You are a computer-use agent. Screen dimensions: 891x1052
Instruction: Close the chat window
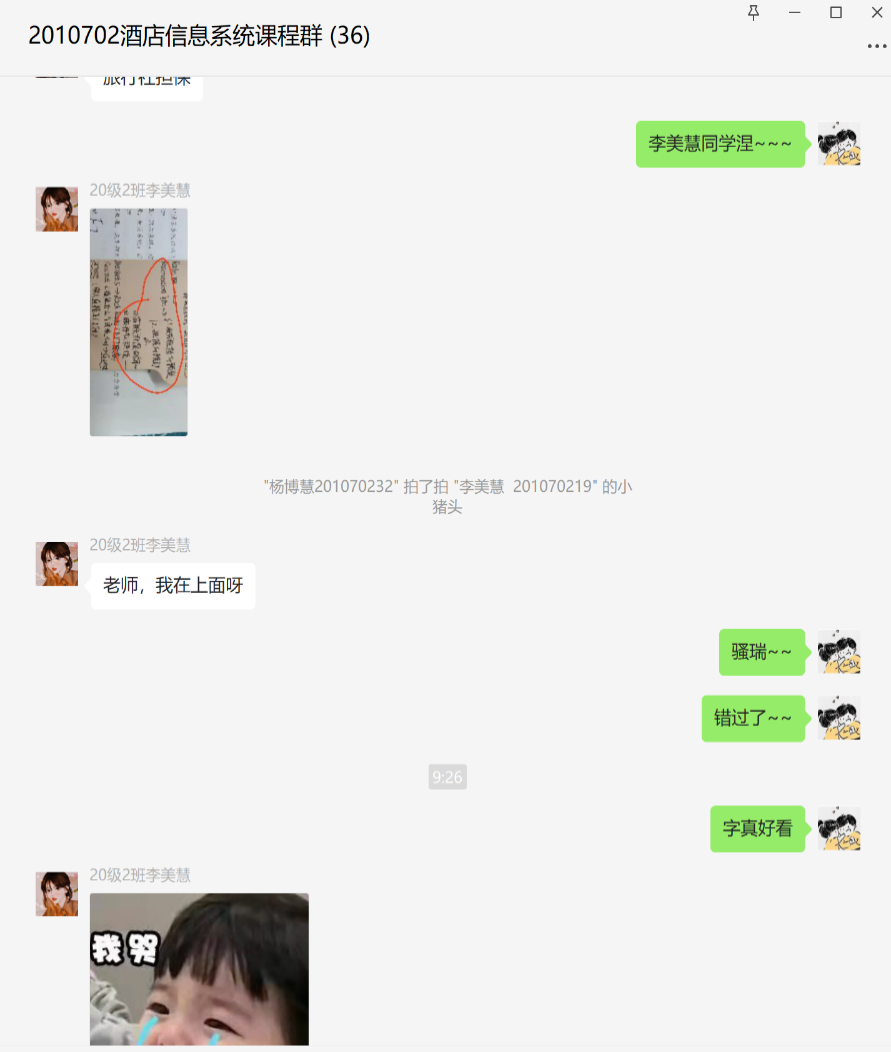tap(877, 12)
